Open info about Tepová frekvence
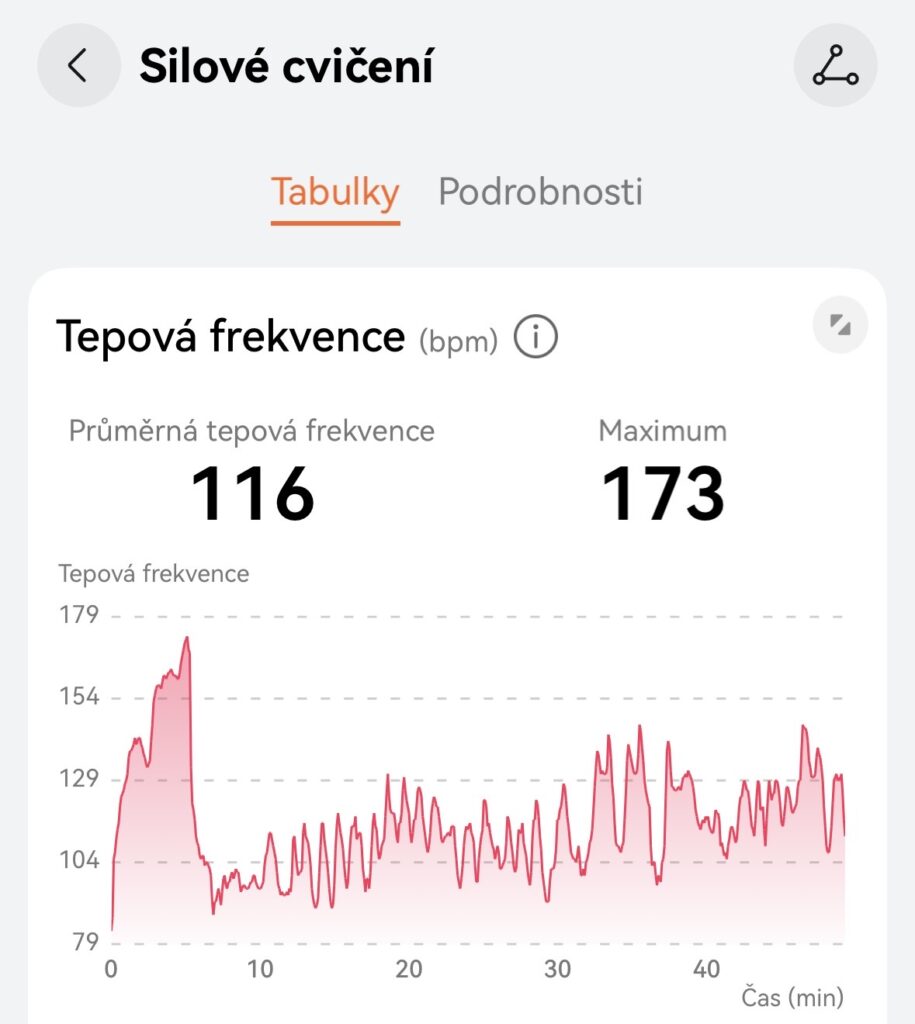Screen dimensions: 915x1024 coord(536,339)
